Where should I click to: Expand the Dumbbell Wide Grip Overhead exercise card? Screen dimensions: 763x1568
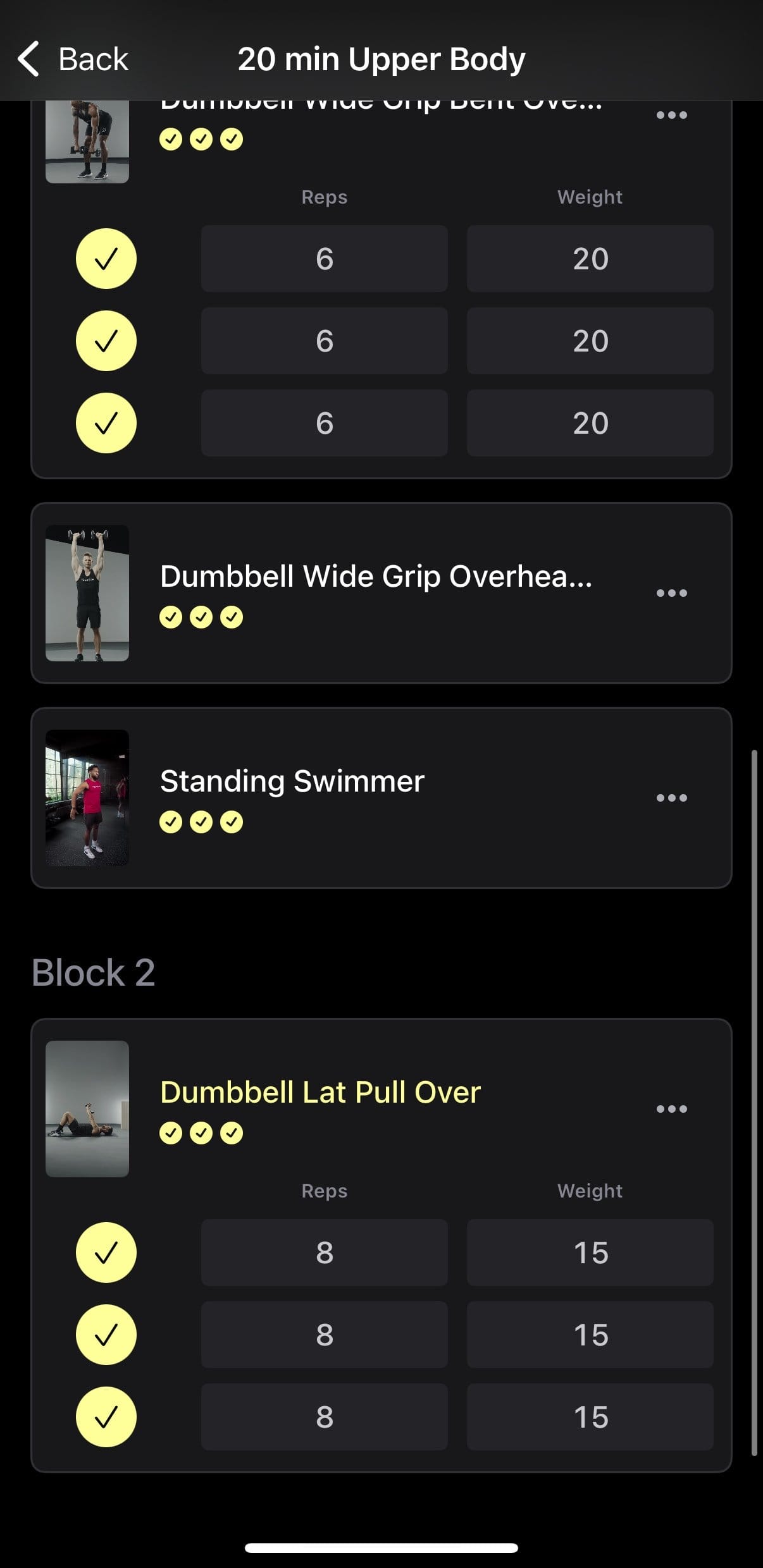pyautogui.click(x=376, y=577)
